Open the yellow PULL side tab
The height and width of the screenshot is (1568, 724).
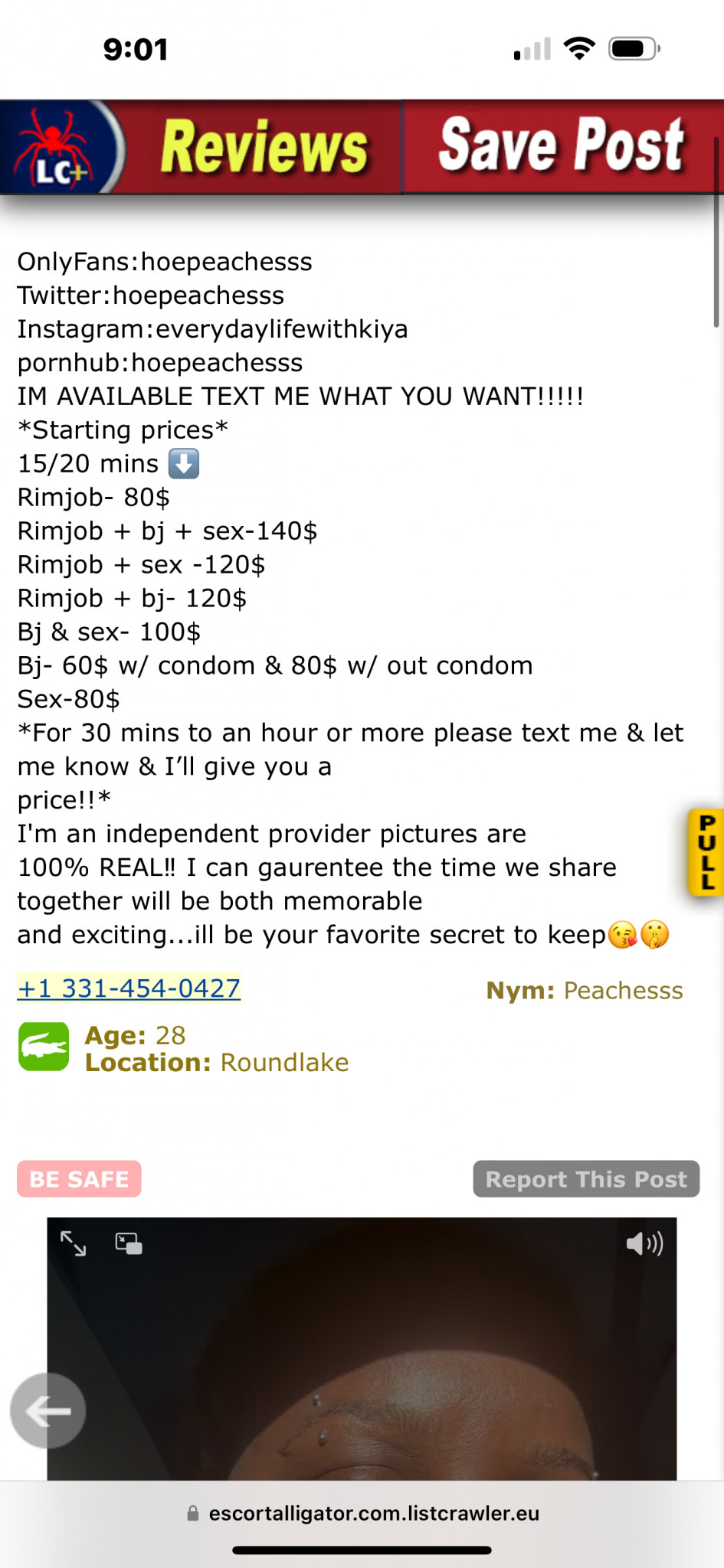tap(706, 852)
